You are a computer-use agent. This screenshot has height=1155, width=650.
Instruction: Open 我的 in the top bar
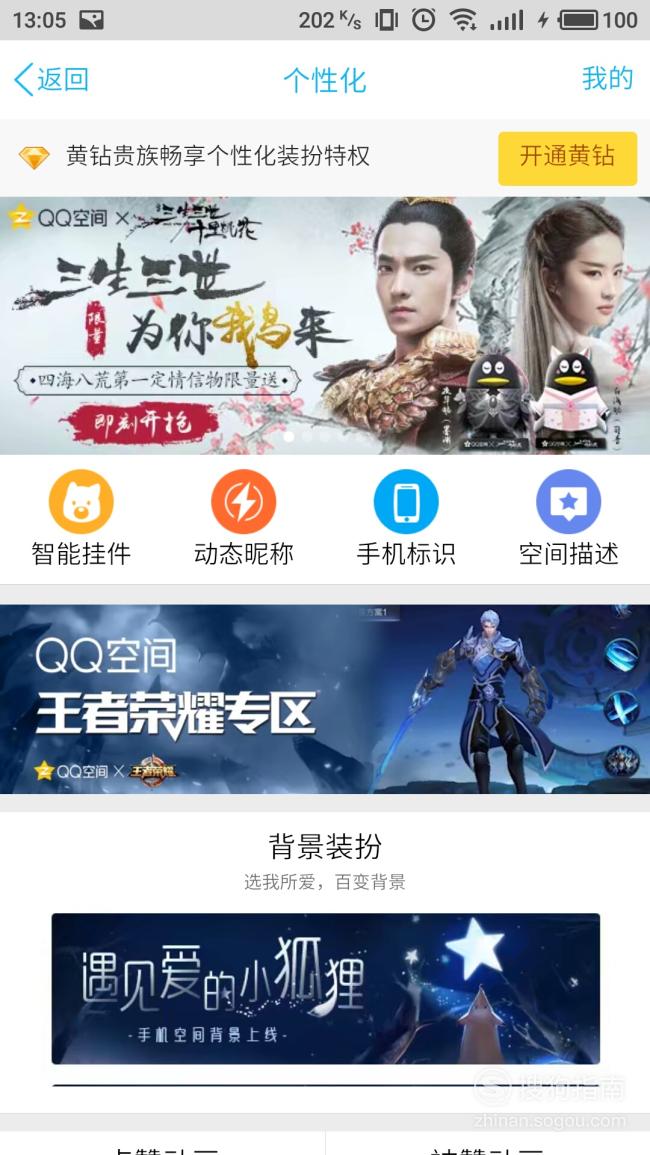coord(607,78)
